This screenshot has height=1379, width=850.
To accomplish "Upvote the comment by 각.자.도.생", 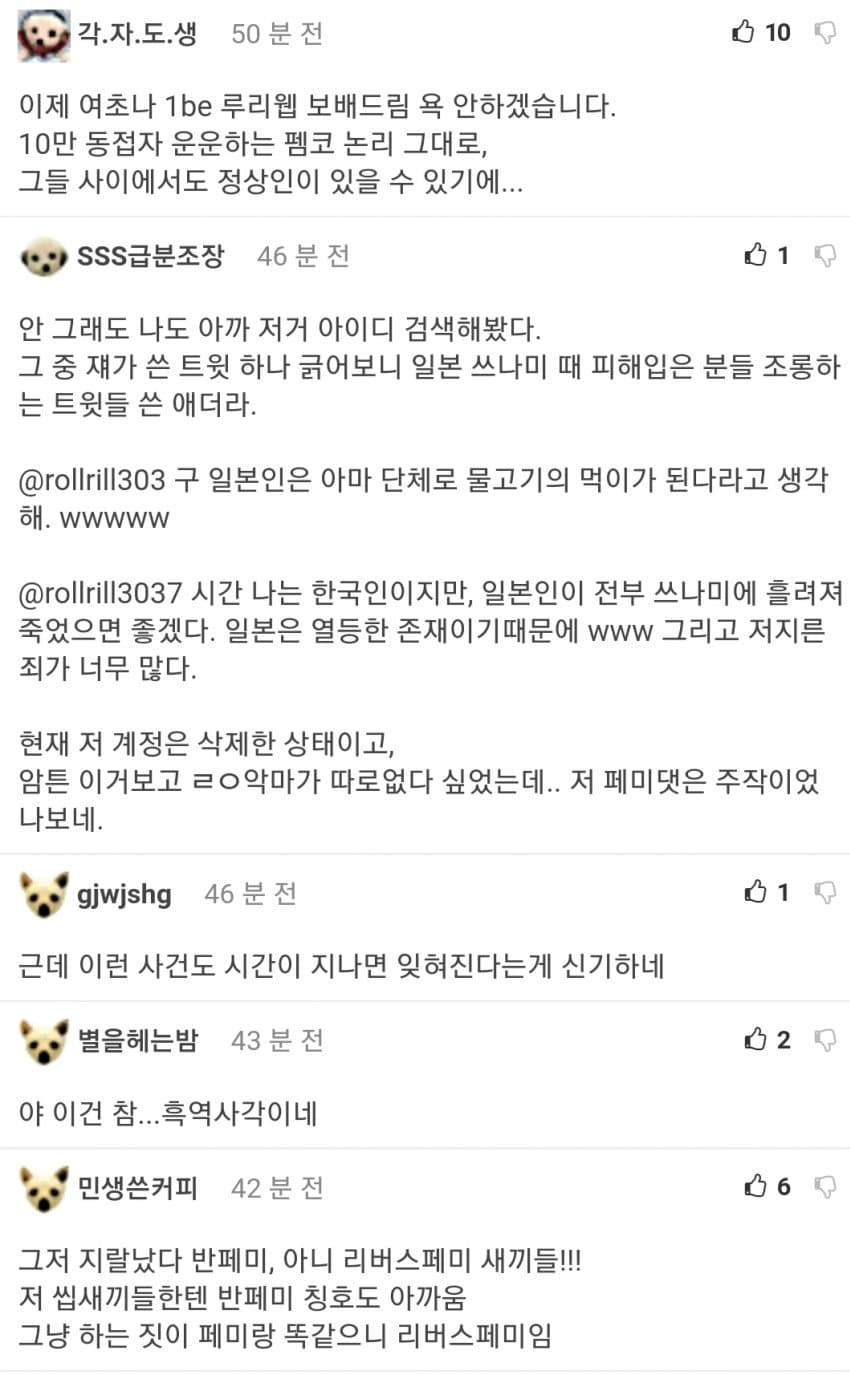I will pyautogui.click(x=743, y=33).
